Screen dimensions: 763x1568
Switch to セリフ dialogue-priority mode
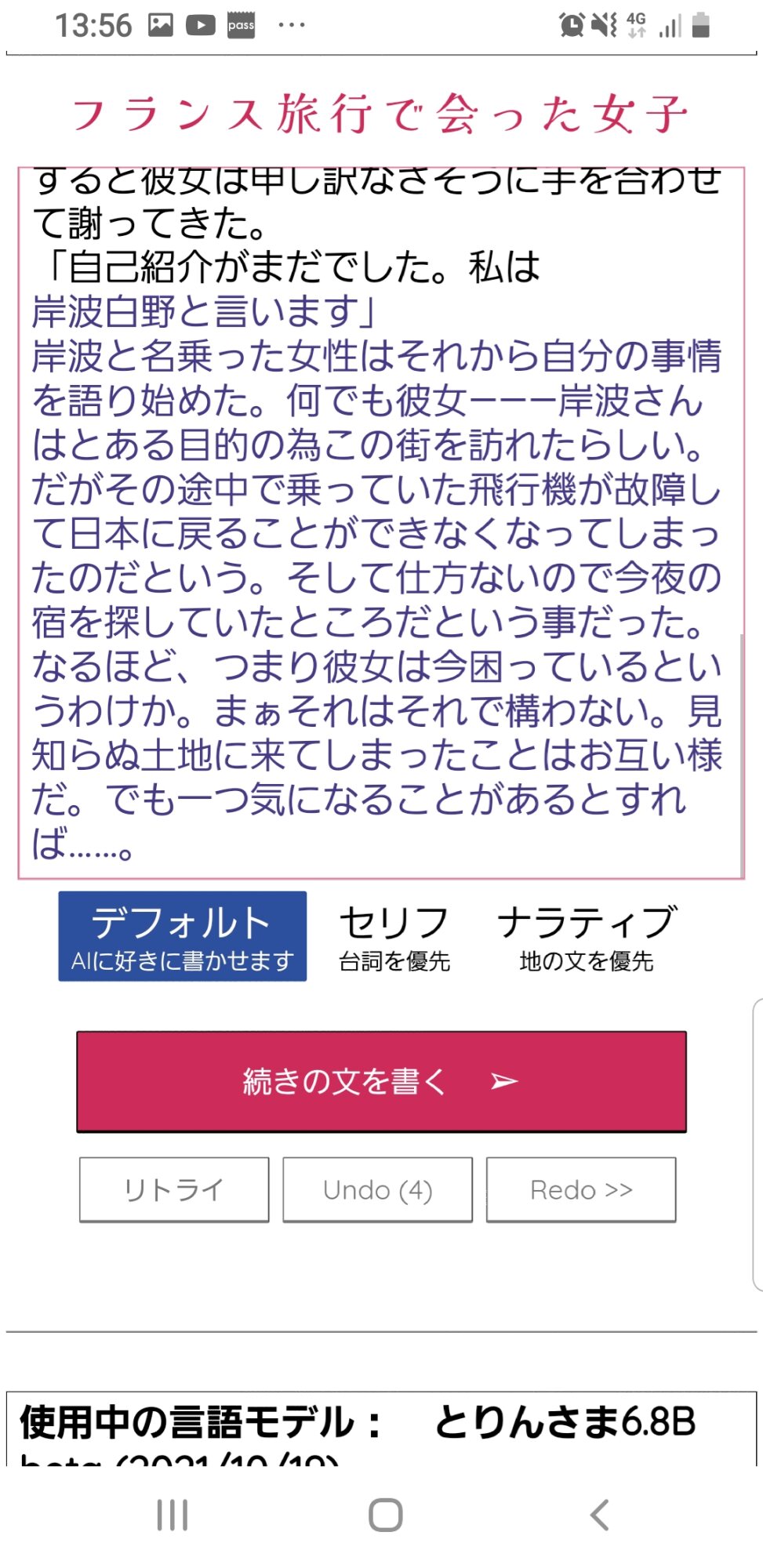pyautogui.click(x=394, y=938)
